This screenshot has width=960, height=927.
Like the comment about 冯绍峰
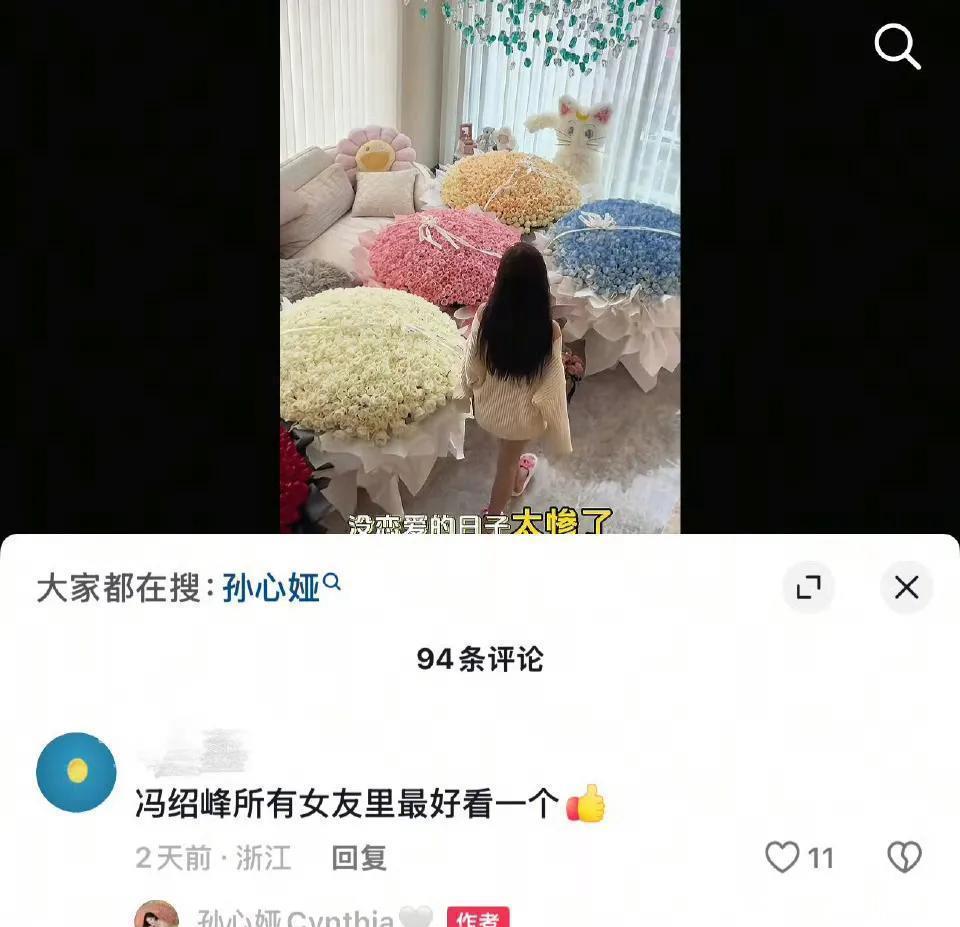tap(783, 857)
